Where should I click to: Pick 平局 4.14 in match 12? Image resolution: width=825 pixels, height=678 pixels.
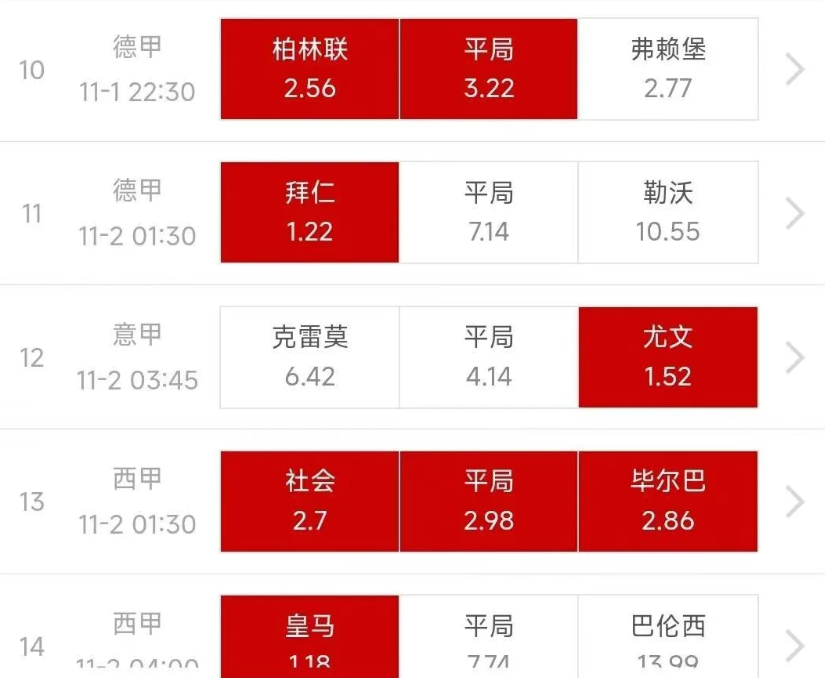pos(488,357)
